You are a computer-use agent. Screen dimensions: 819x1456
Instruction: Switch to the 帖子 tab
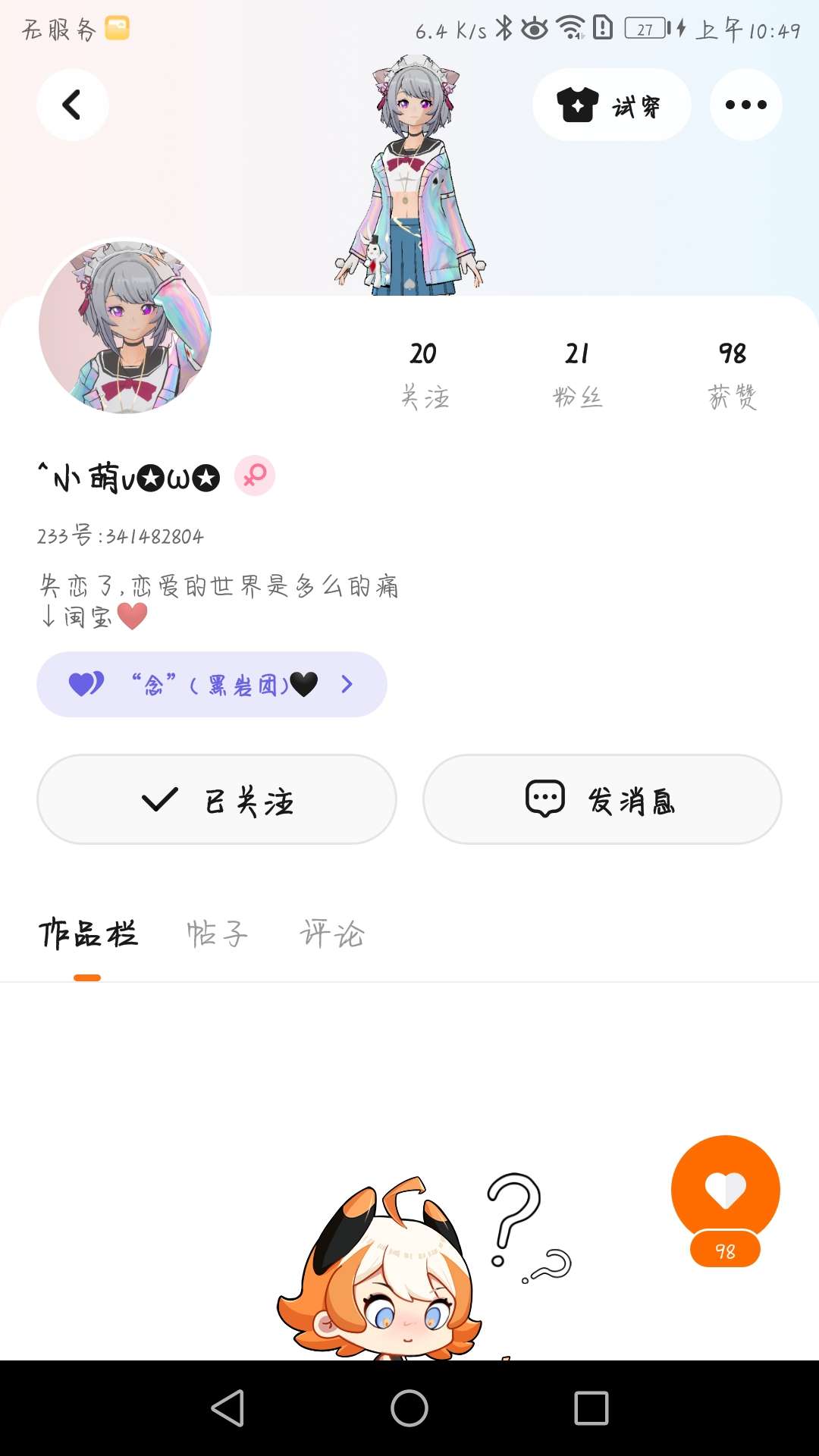(217, 934)
